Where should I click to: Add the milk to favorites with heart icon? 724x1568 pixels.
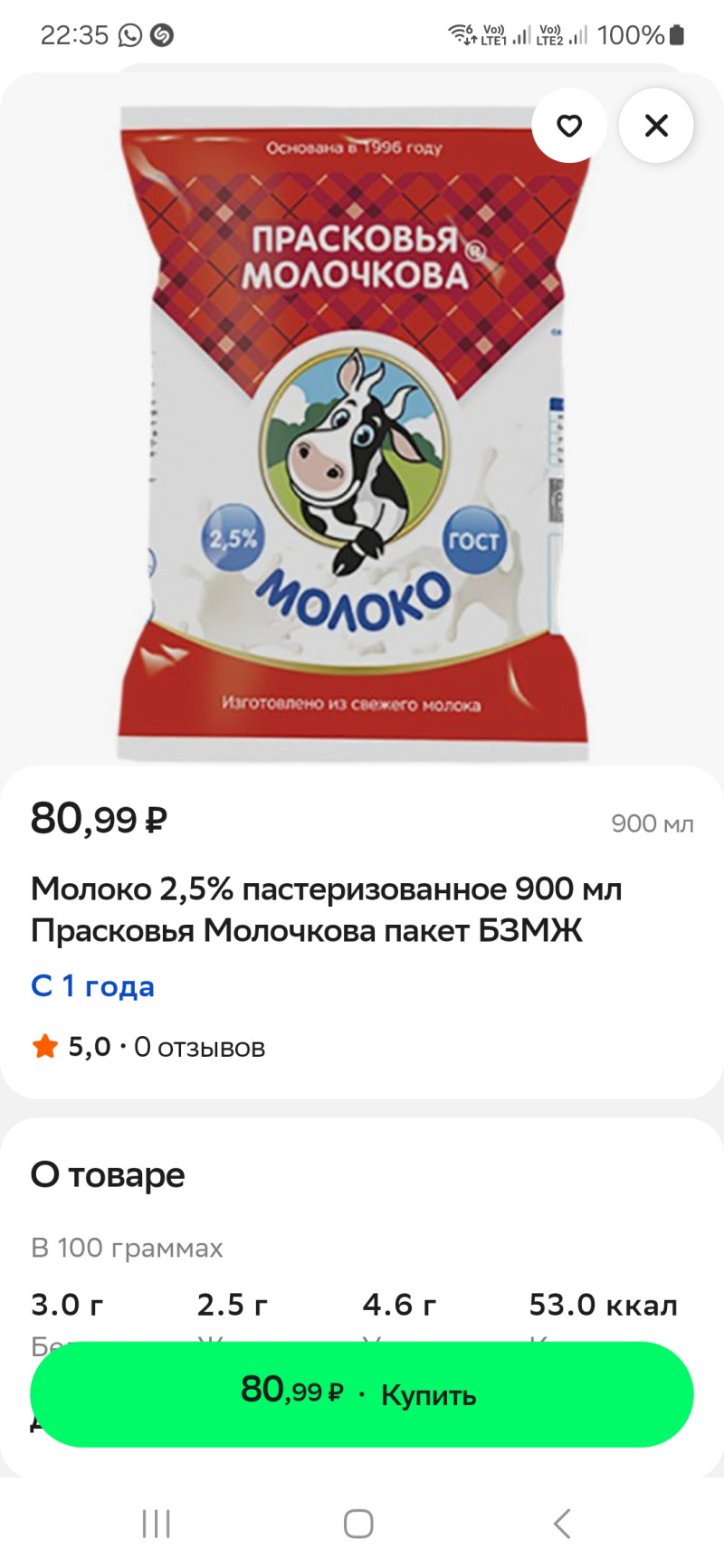tap(568, 126)
